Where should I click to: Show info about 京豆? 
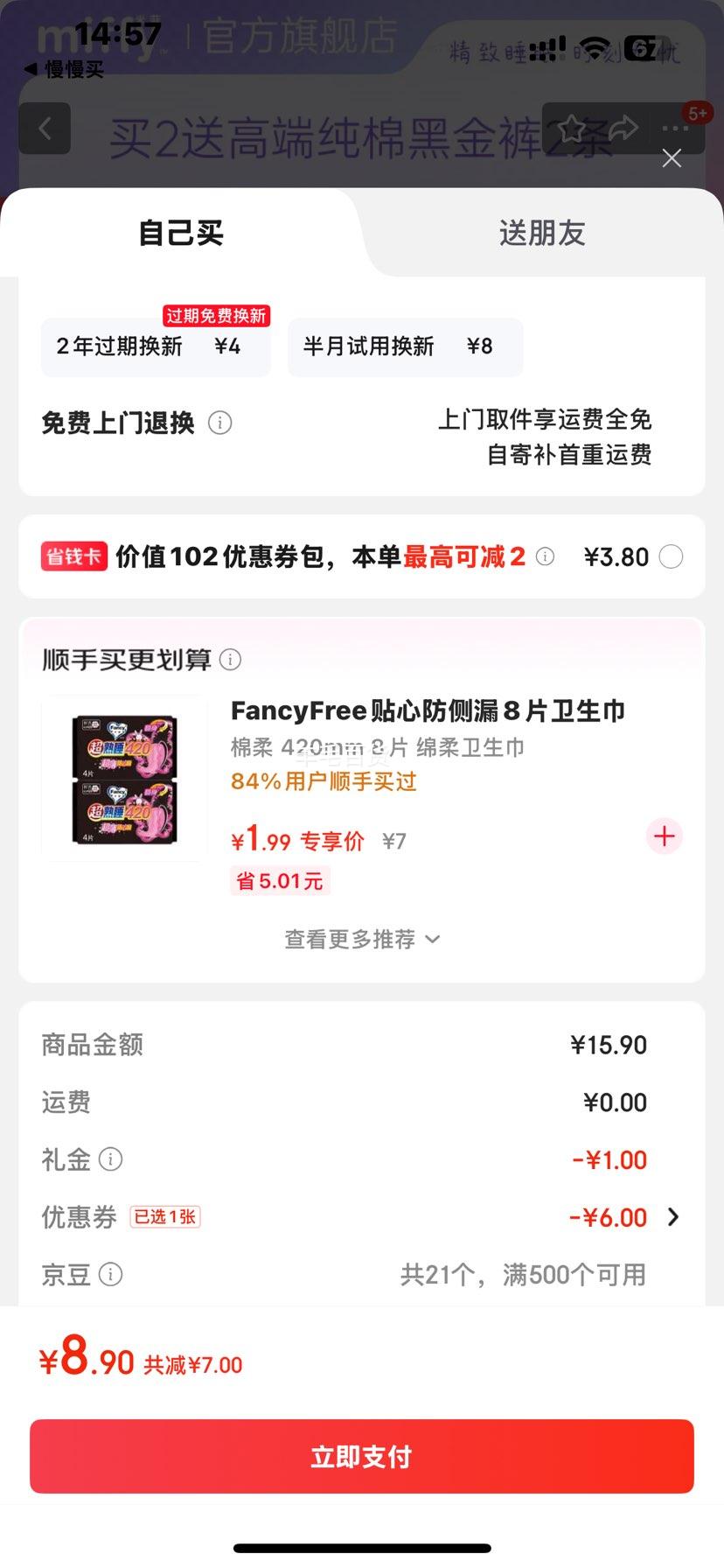click(111, 1275)
